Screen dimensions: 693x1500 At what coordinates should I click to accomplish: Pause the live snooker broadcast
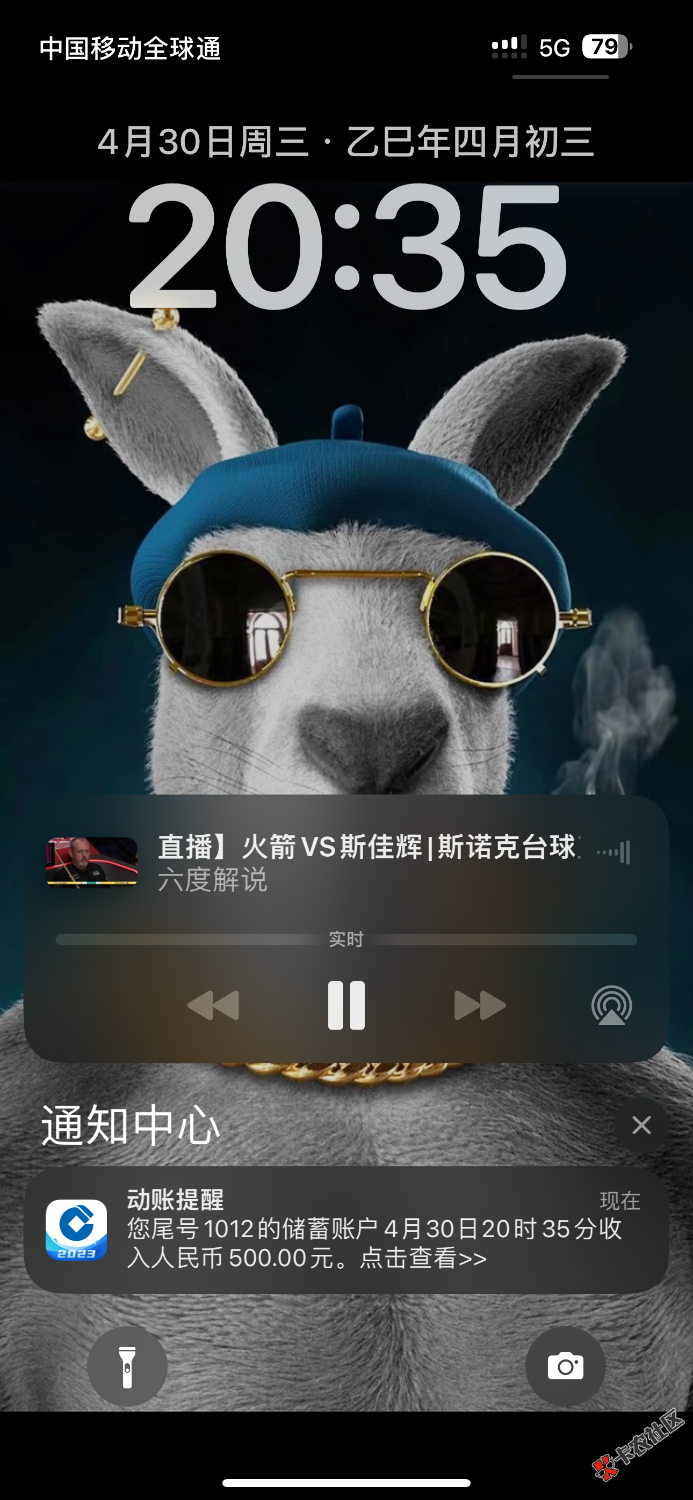coord(346,1005)
